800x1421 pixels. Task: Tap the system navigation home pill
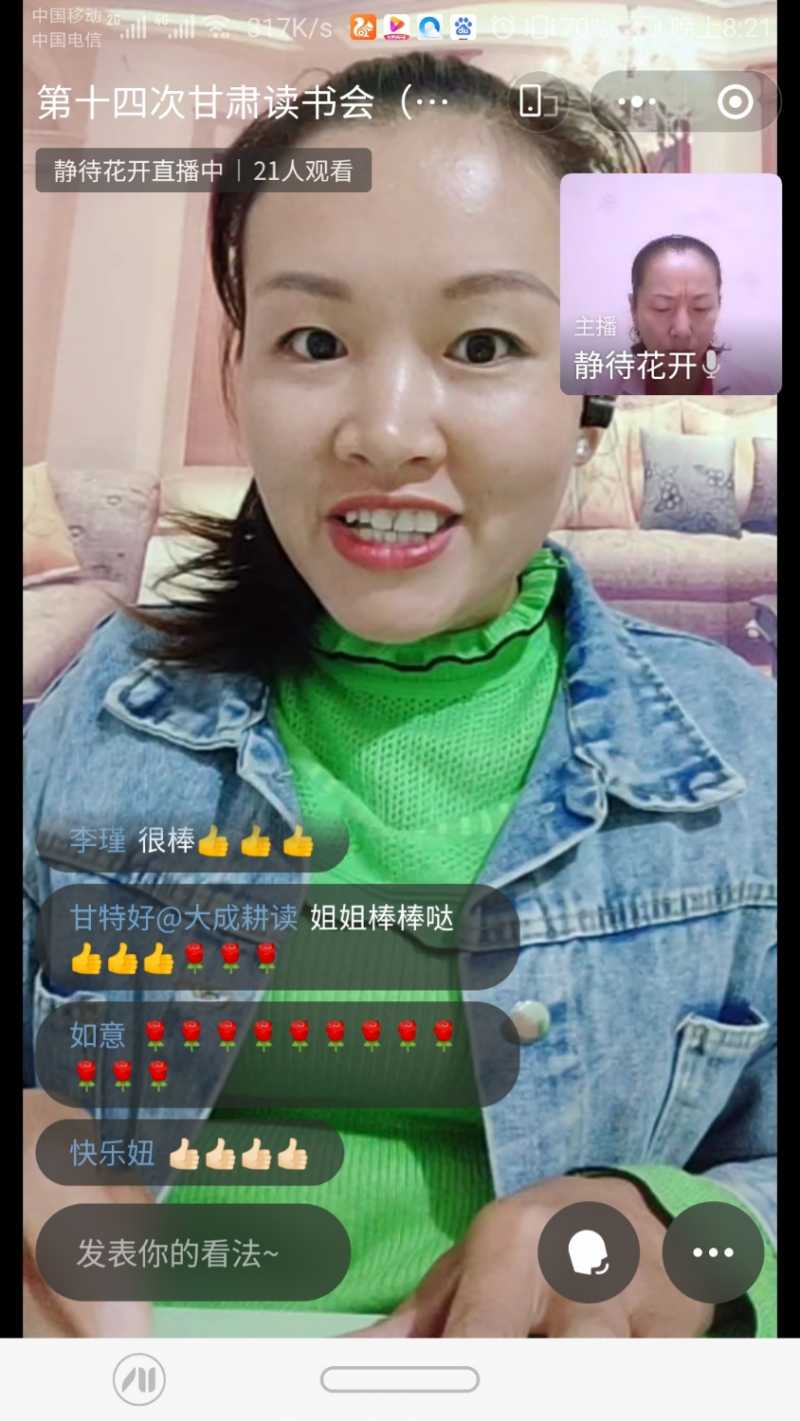click(x=399, y=1380)
